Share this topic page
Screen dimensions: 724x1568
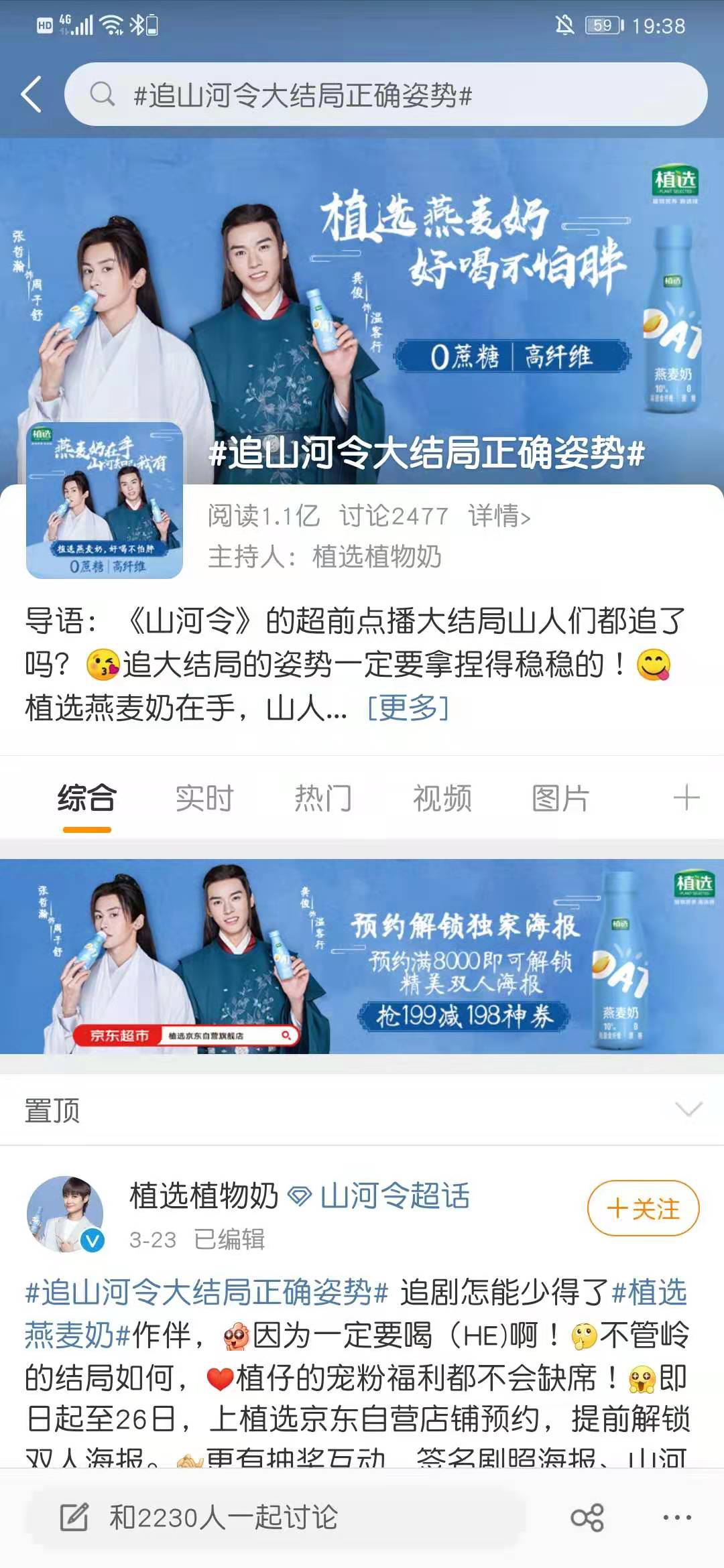tap(587, 1518)
